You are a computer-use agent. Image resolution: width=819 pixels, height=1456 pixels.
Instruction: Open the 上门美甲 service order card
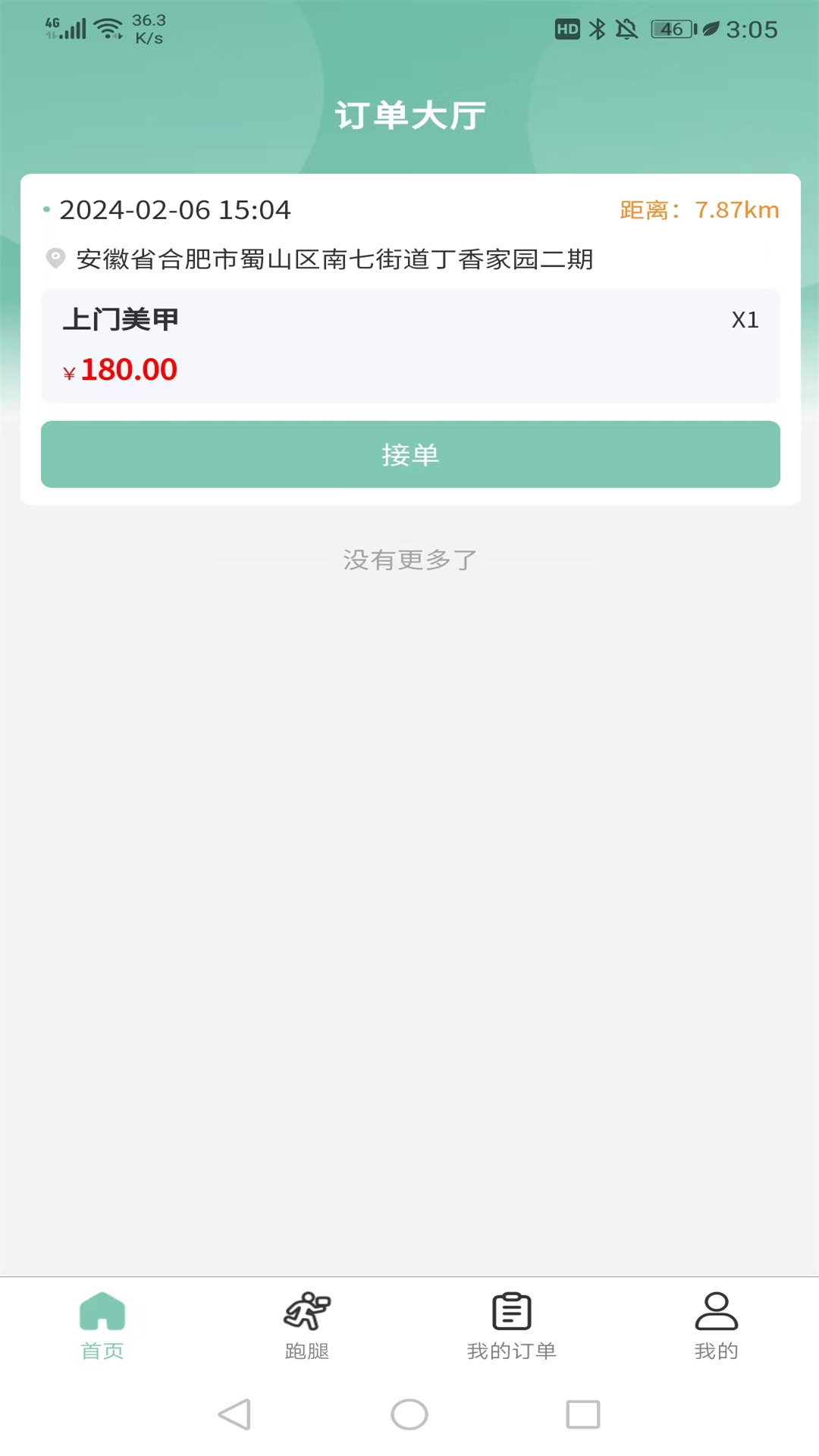click(x=409, y=345)
